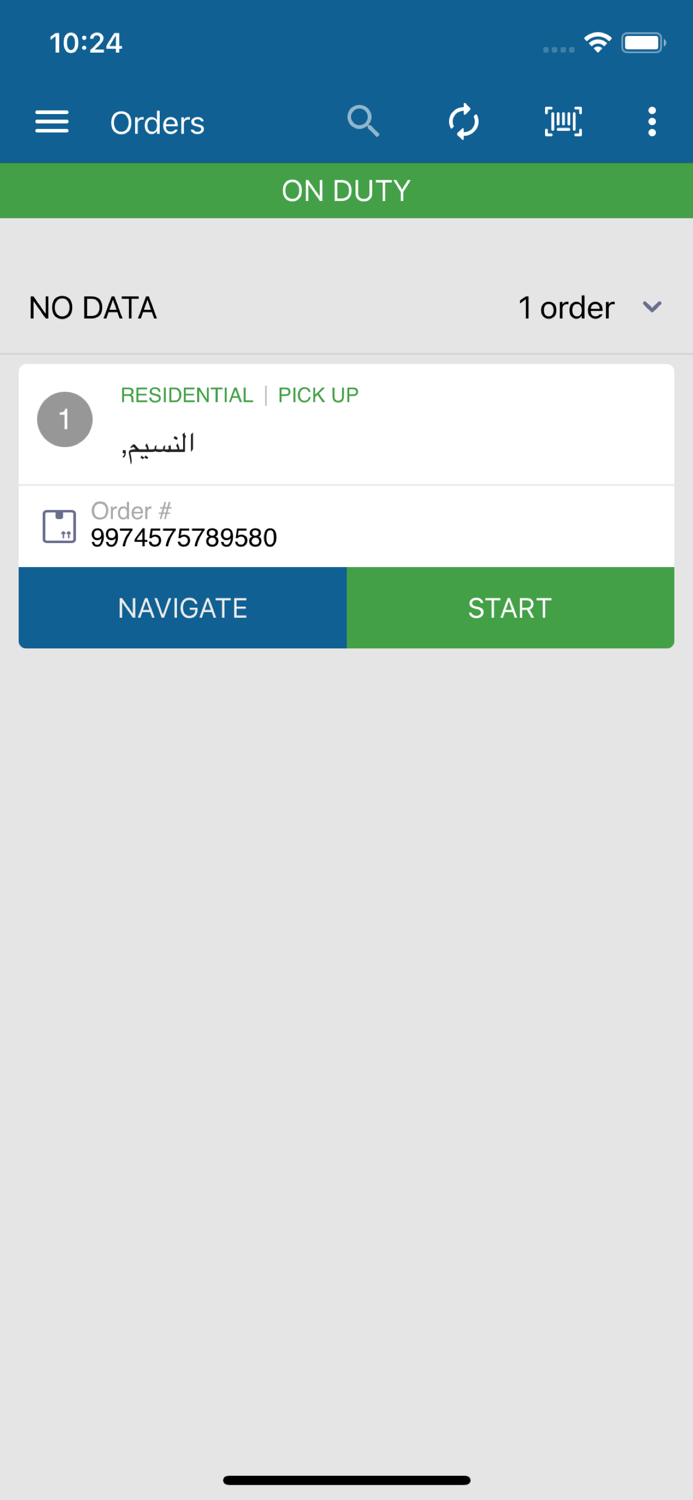Toggle the ON DUTY status bar
693x1500 pixels.
pyautogui.click(x=346, y=190)
